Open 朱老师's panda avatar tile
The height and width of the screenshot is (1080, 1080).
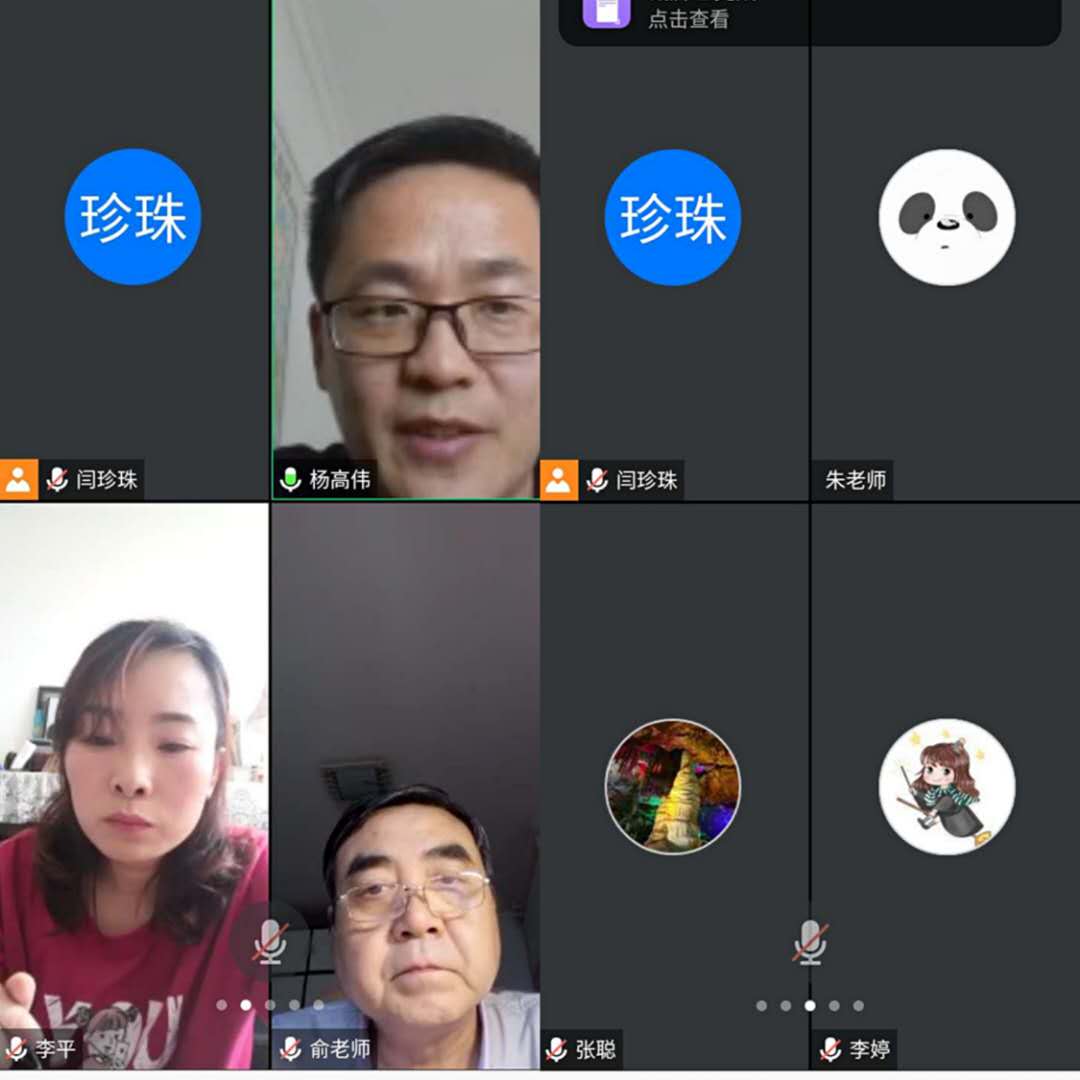[x=946, y=218]
